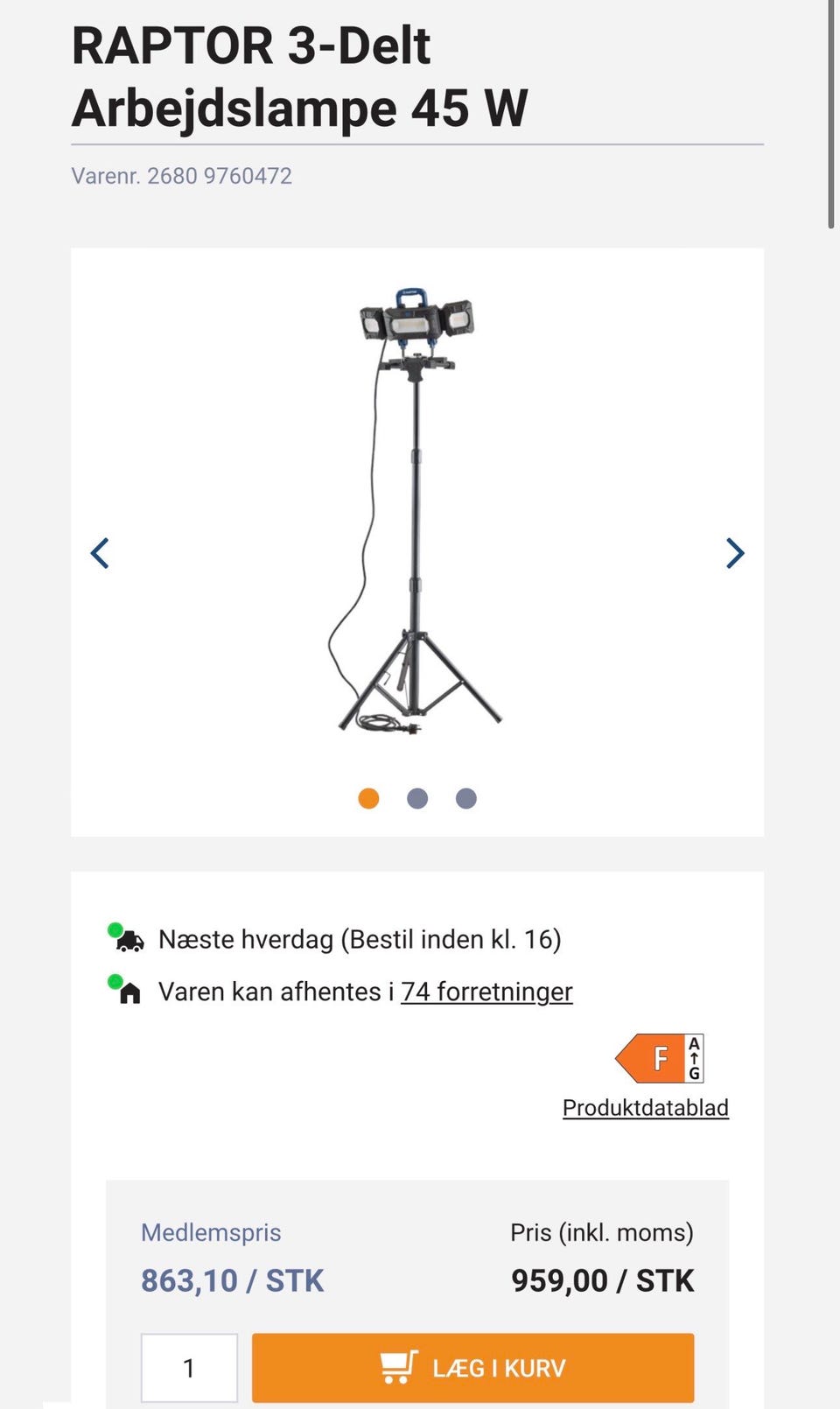
Task: Open the 74 forretninger pickup link
Action: click(x=486, y=992)
